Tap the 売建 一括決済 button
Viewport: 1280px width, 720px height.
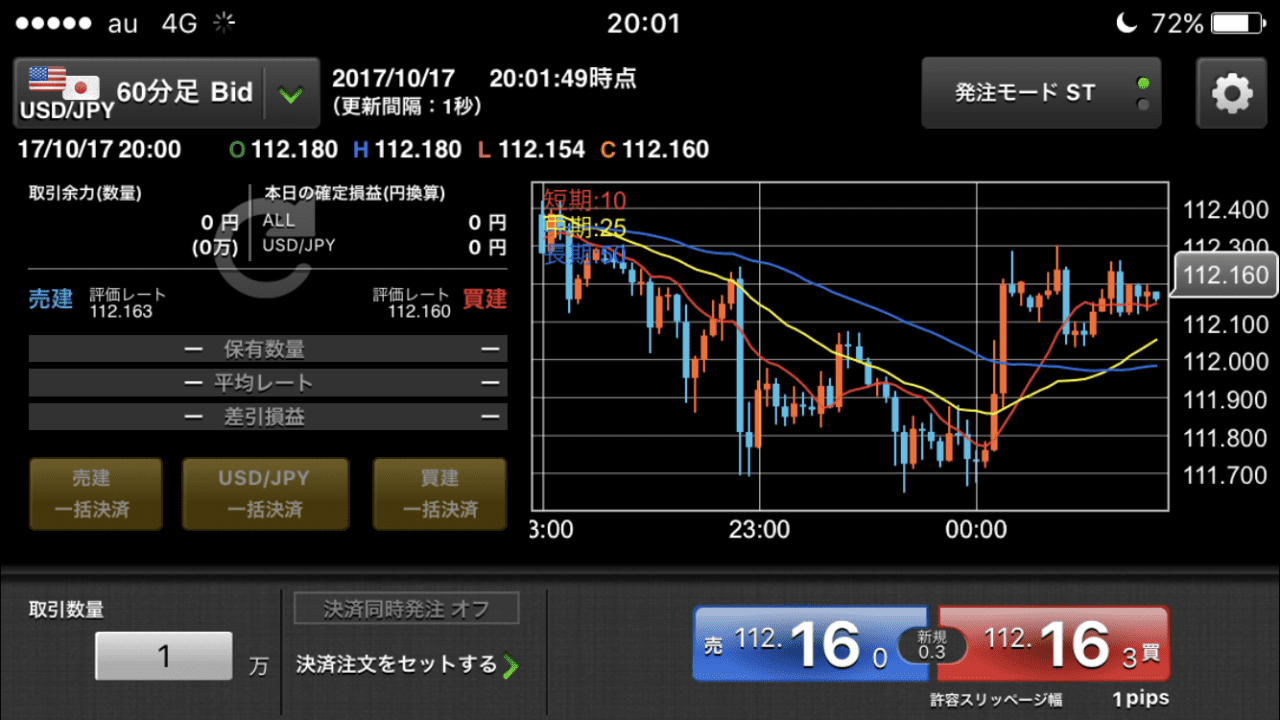point(96,494)
